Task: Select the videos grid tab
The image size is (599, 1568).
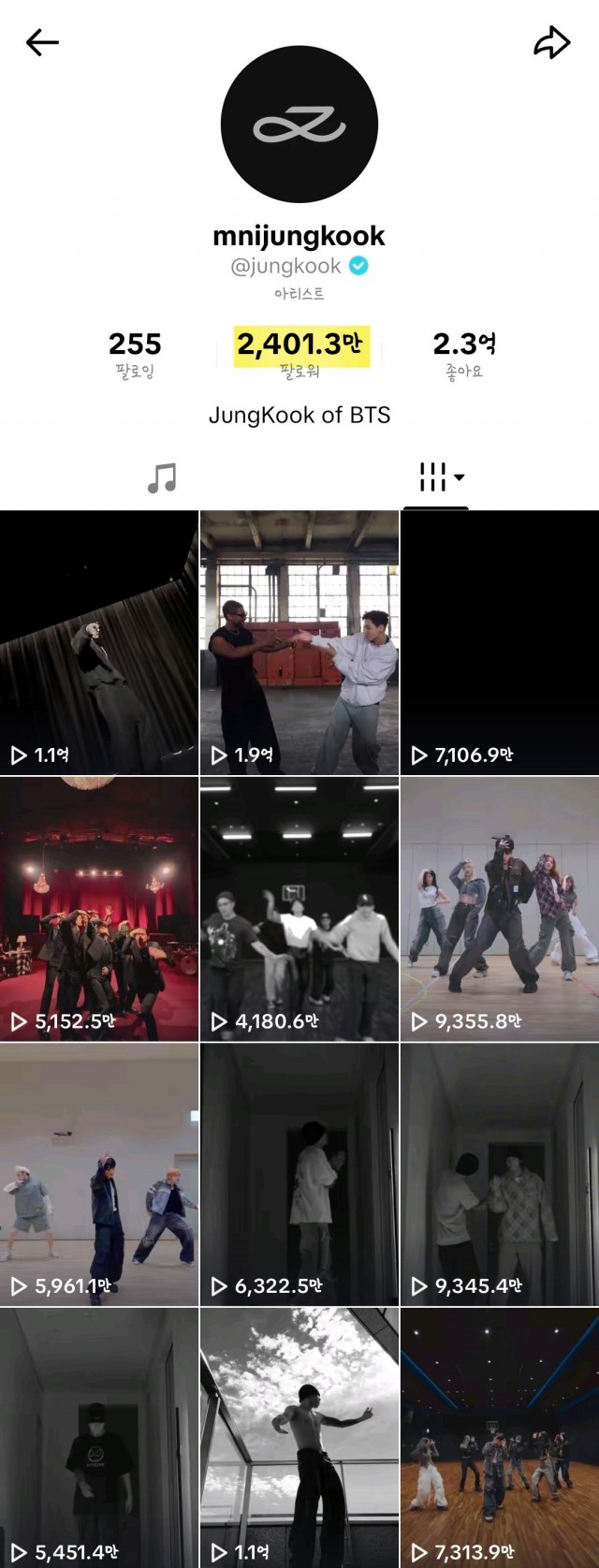Action: [x=436, y=477]
